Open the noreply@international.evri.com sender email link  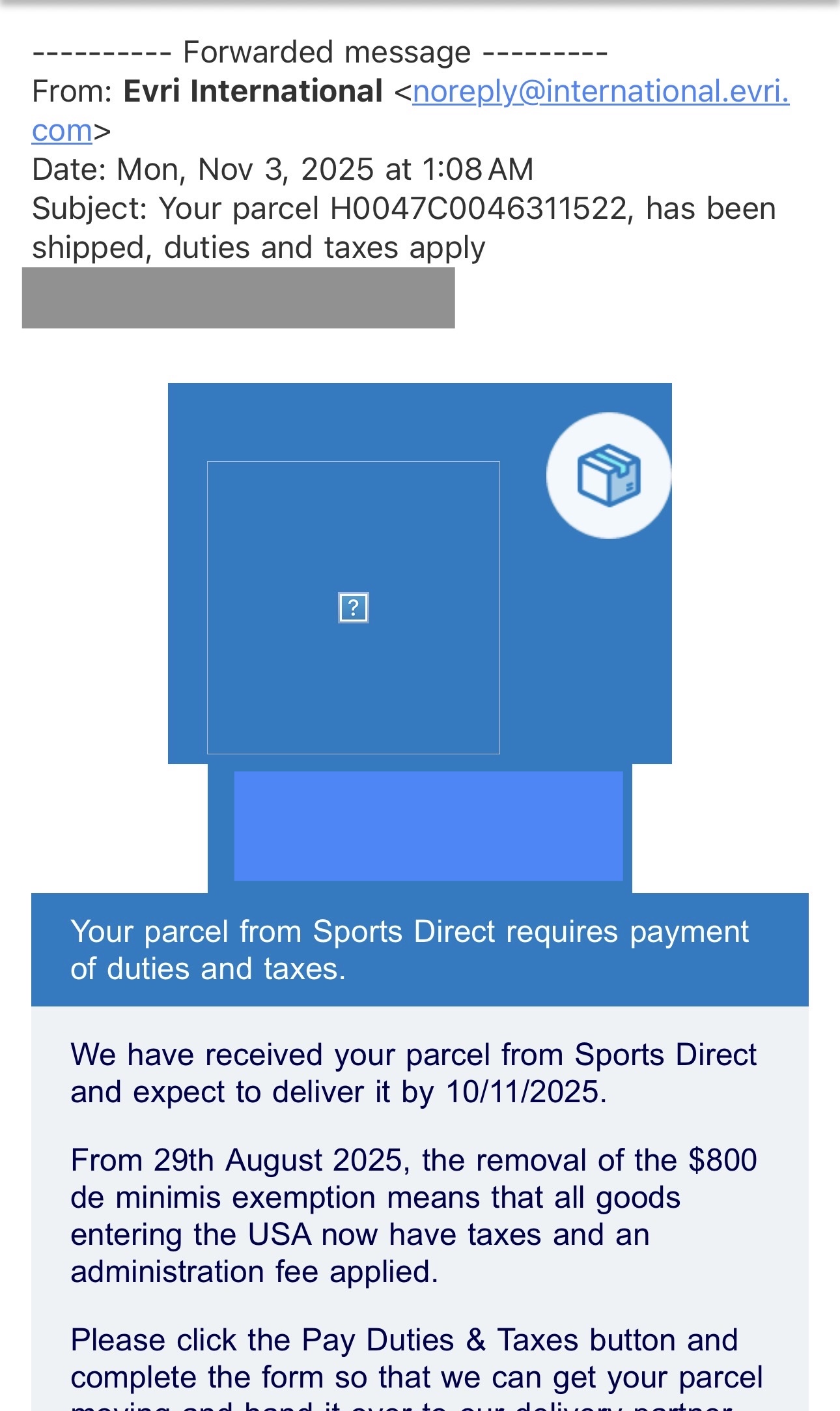(x=600, y=92)
